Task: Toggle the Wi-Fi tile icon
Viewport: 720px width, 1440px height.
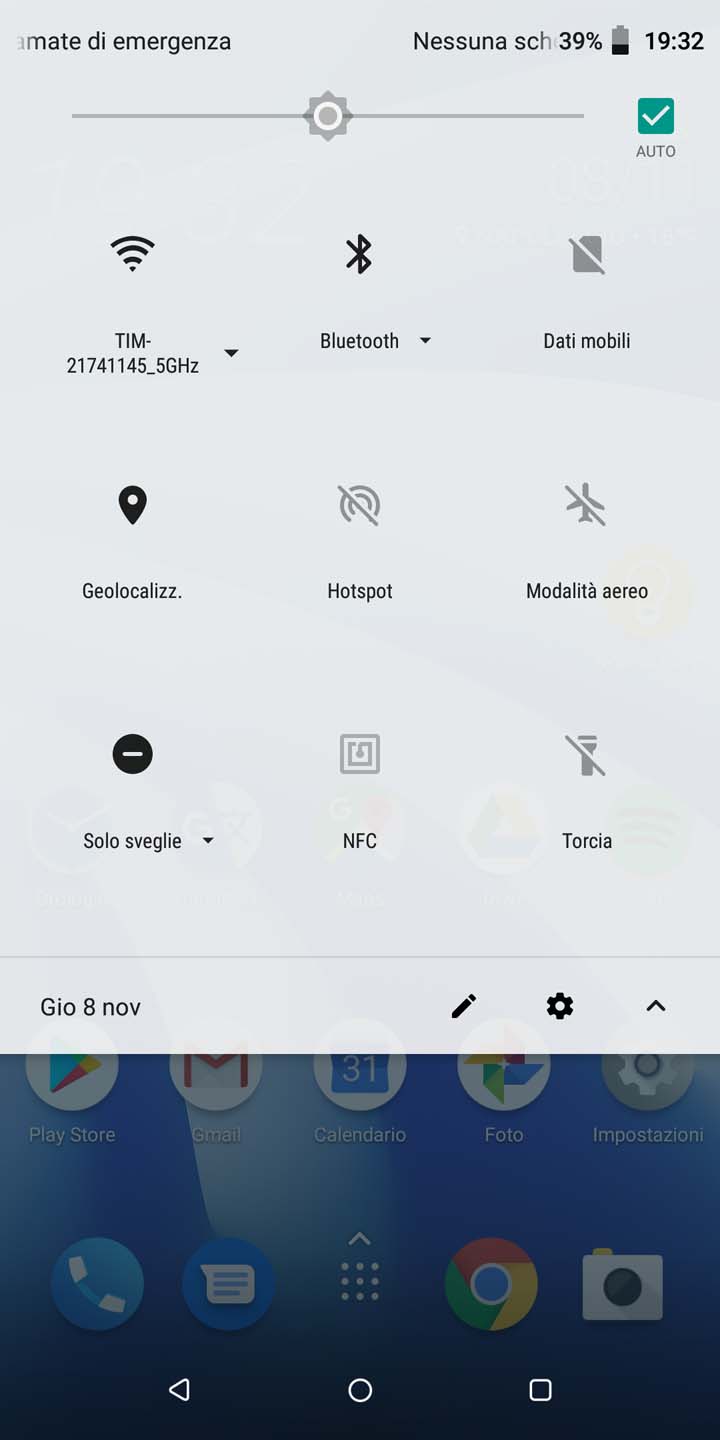Action: pyautogui.click(x=132, y=254)
